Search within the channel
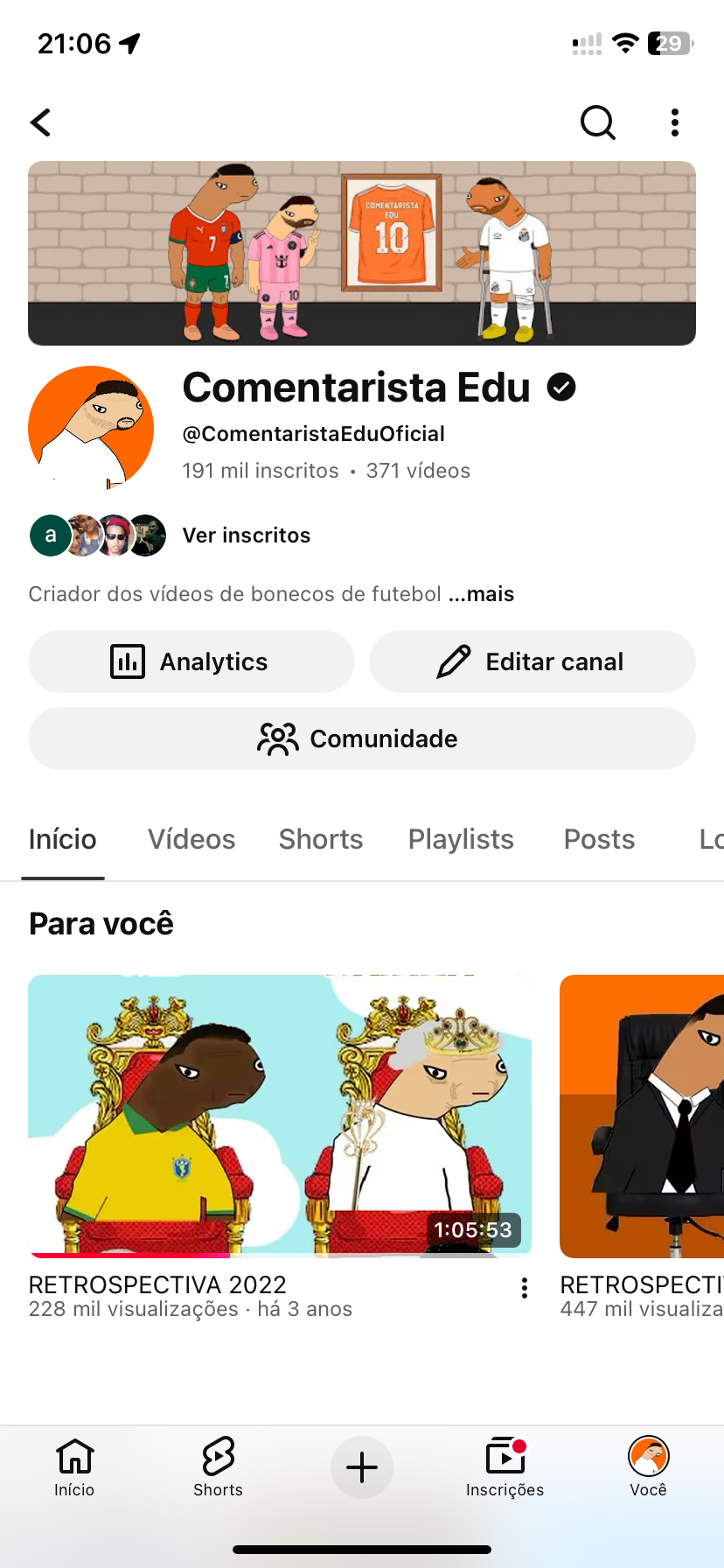This screenshot has height=1568, width=724. click(x=598, y=122)
